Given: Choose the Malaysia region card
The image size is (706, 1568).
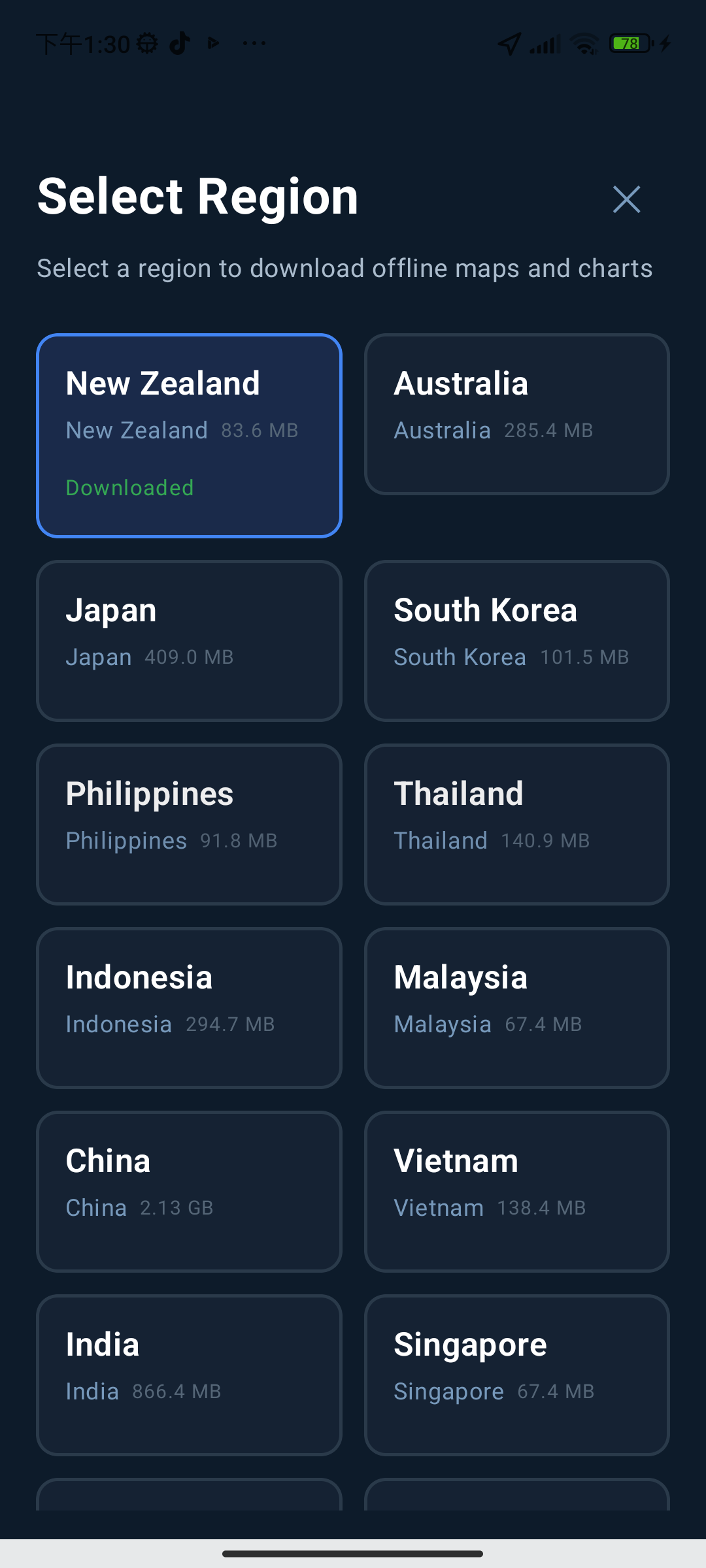Looking at the screenshot, I should pyautogui.click(x=516, y=1008).
